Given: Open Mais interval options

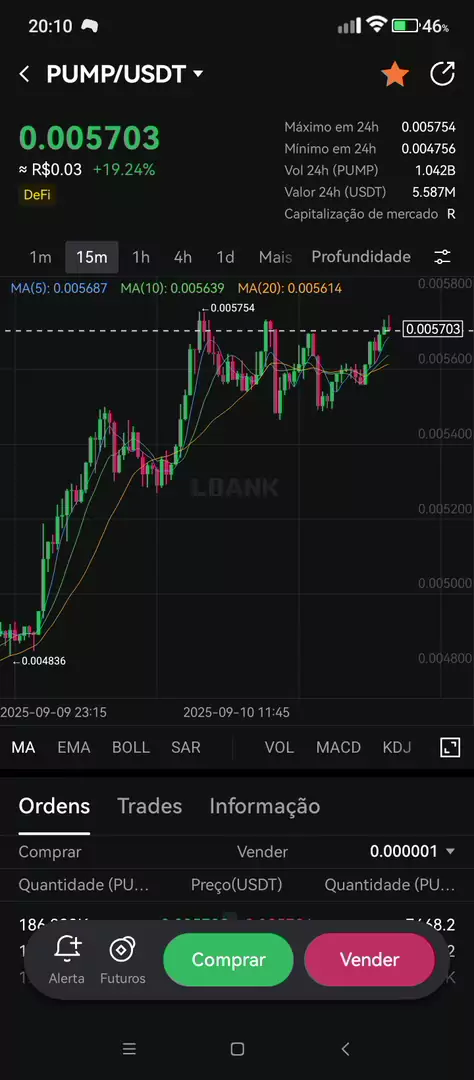Looking at the screenshot, I should 275,257.
